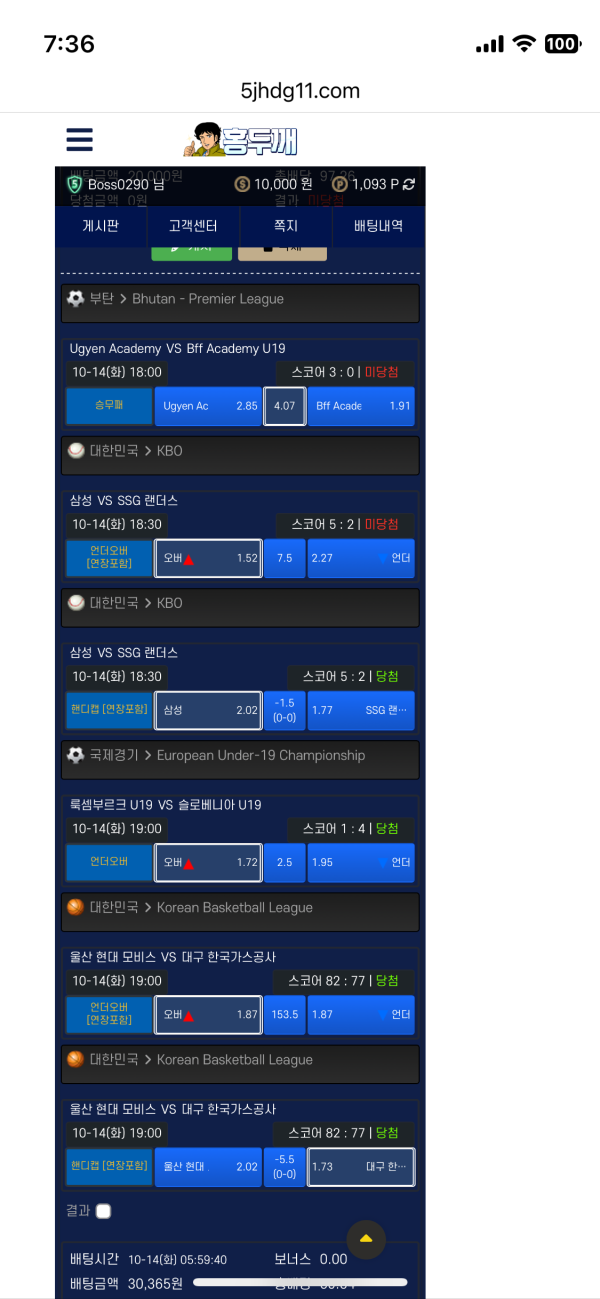
Task: Open the 쪽지 messages tab
Action: coord(286,226)
